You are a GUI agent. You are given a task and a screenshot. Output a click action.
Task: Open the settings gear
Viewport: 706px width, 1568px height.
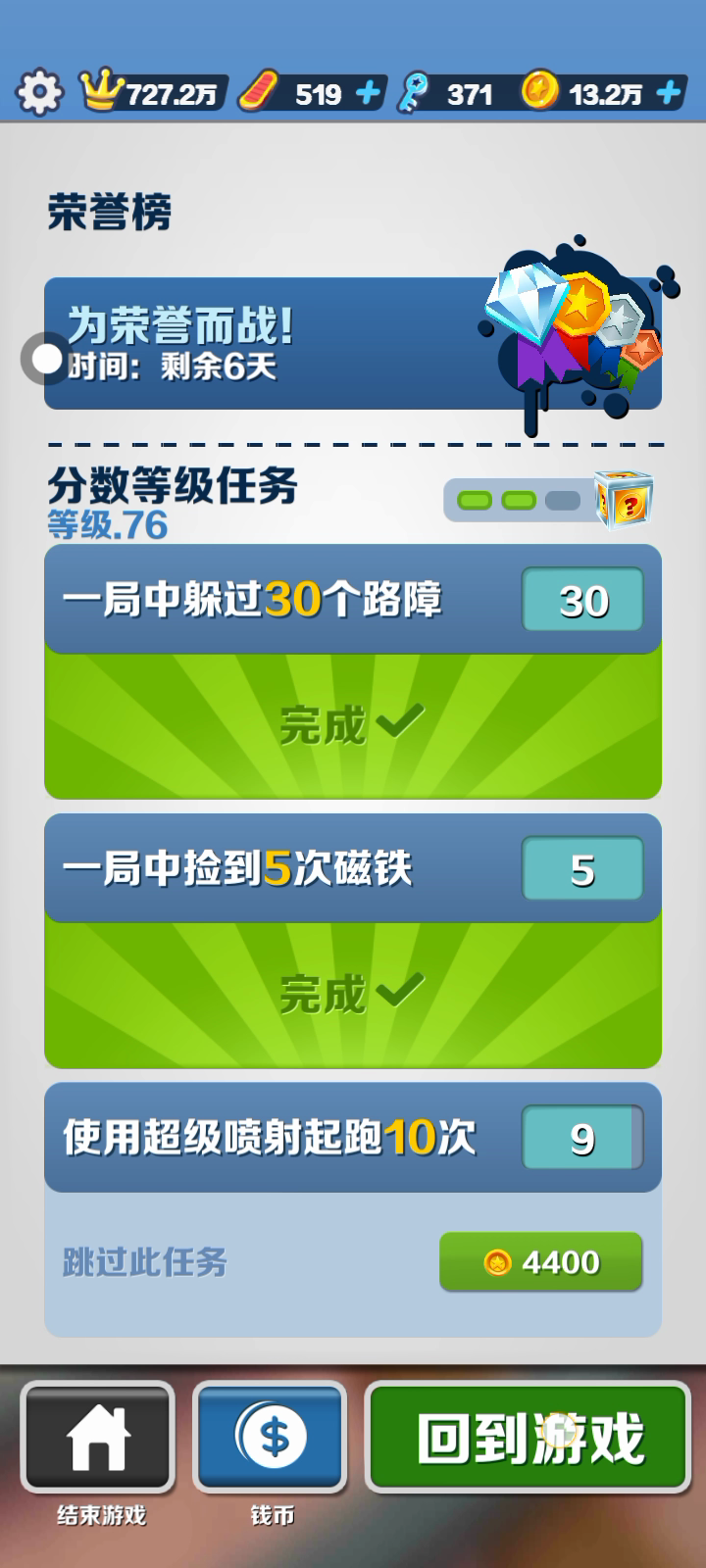(x=39, y=93)
